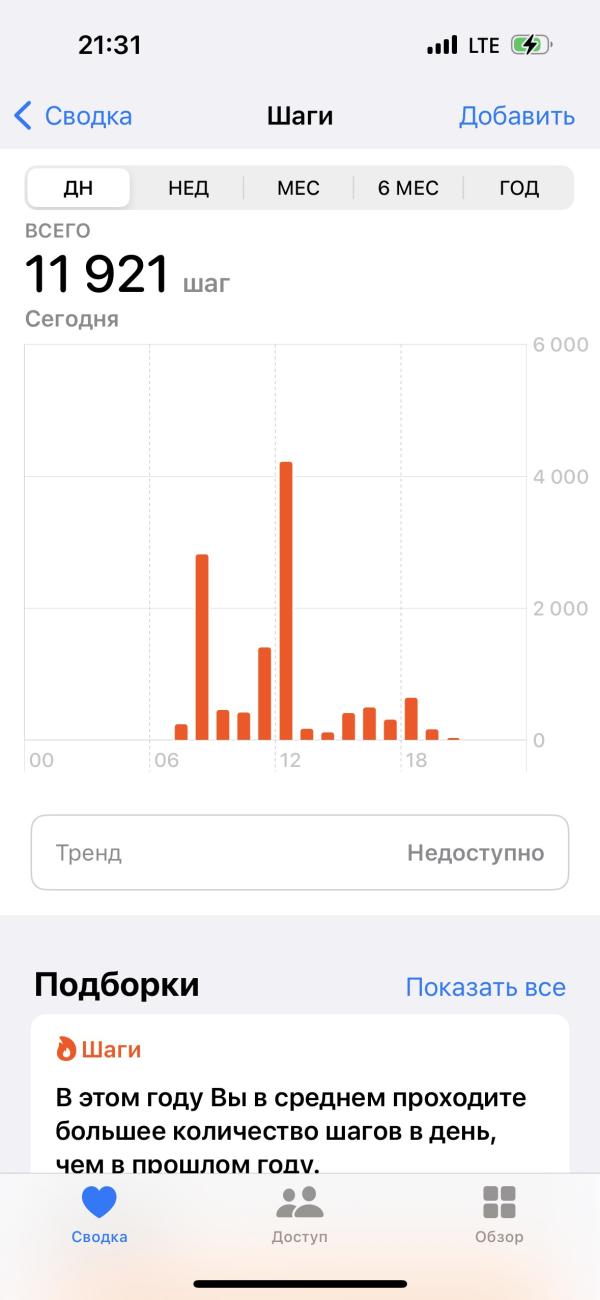This screenshot has width=600, height=1300.
Task: Switch to the НЕД weekly view
Action: pos(188,188)
